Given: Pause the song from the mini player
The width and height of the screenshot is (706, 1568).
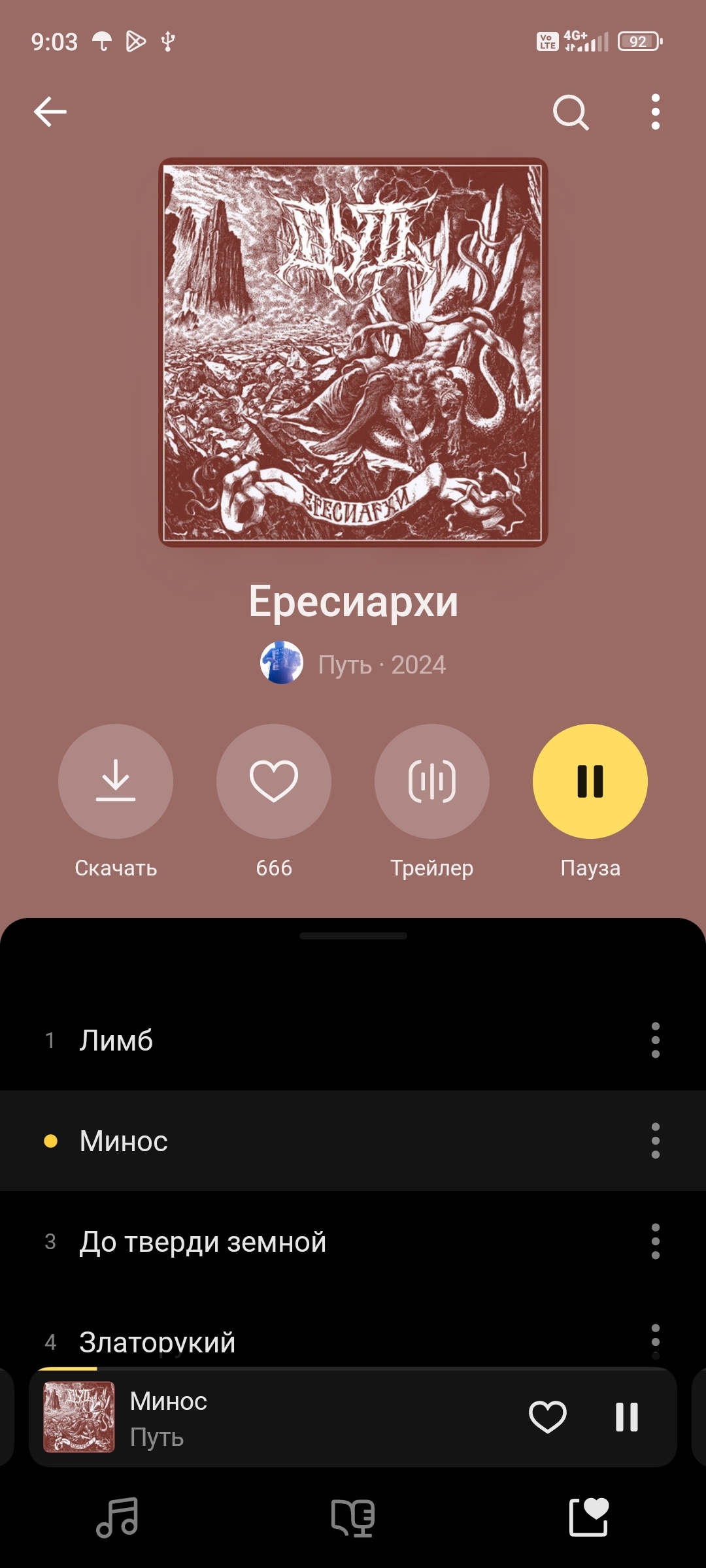Looking at the screenshot, I should (626, 1417).
